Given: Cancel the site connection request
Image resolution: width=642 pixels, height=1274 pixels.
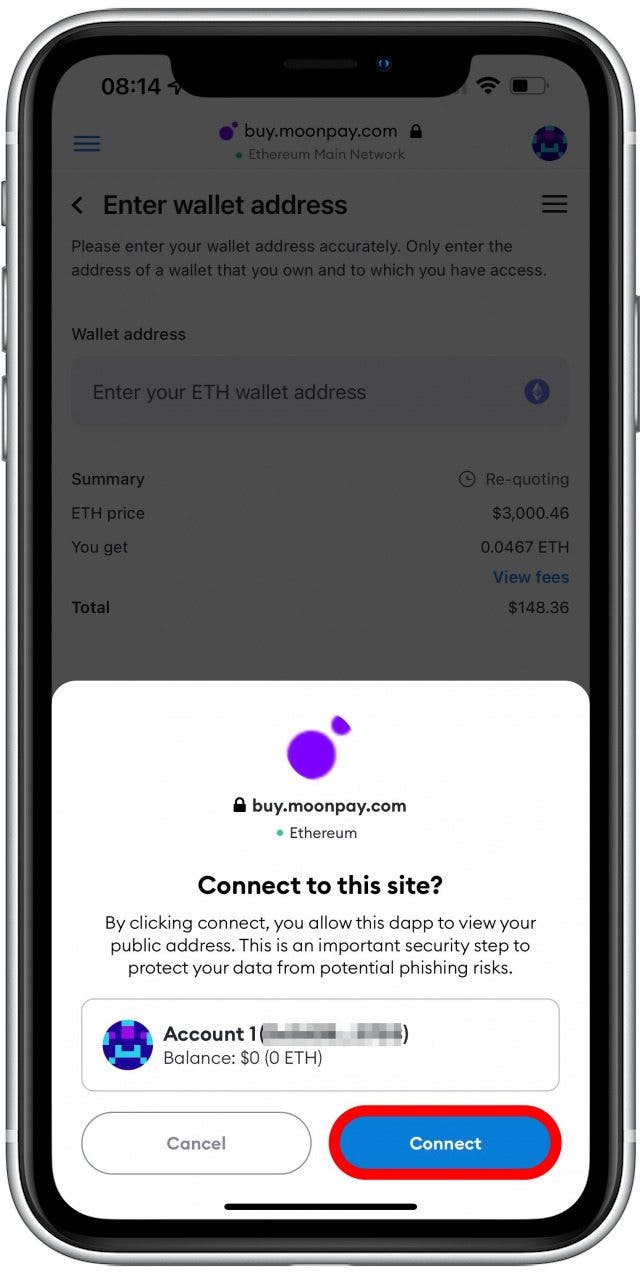Looking at the screenshot, I should (x=196, y=1143).
